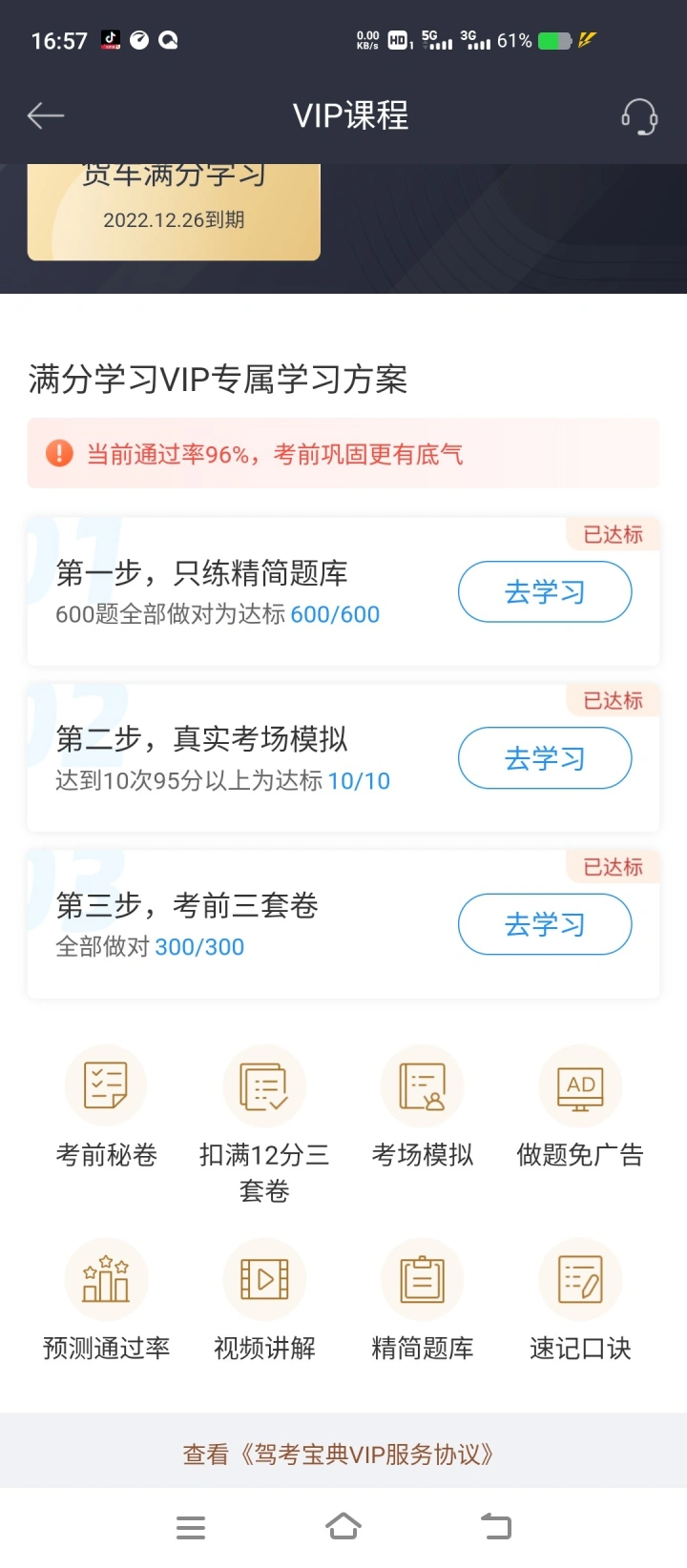Tap 去学习 for 第一步 精简题库
The image size is (687, 1568).
tap(545, 592)
